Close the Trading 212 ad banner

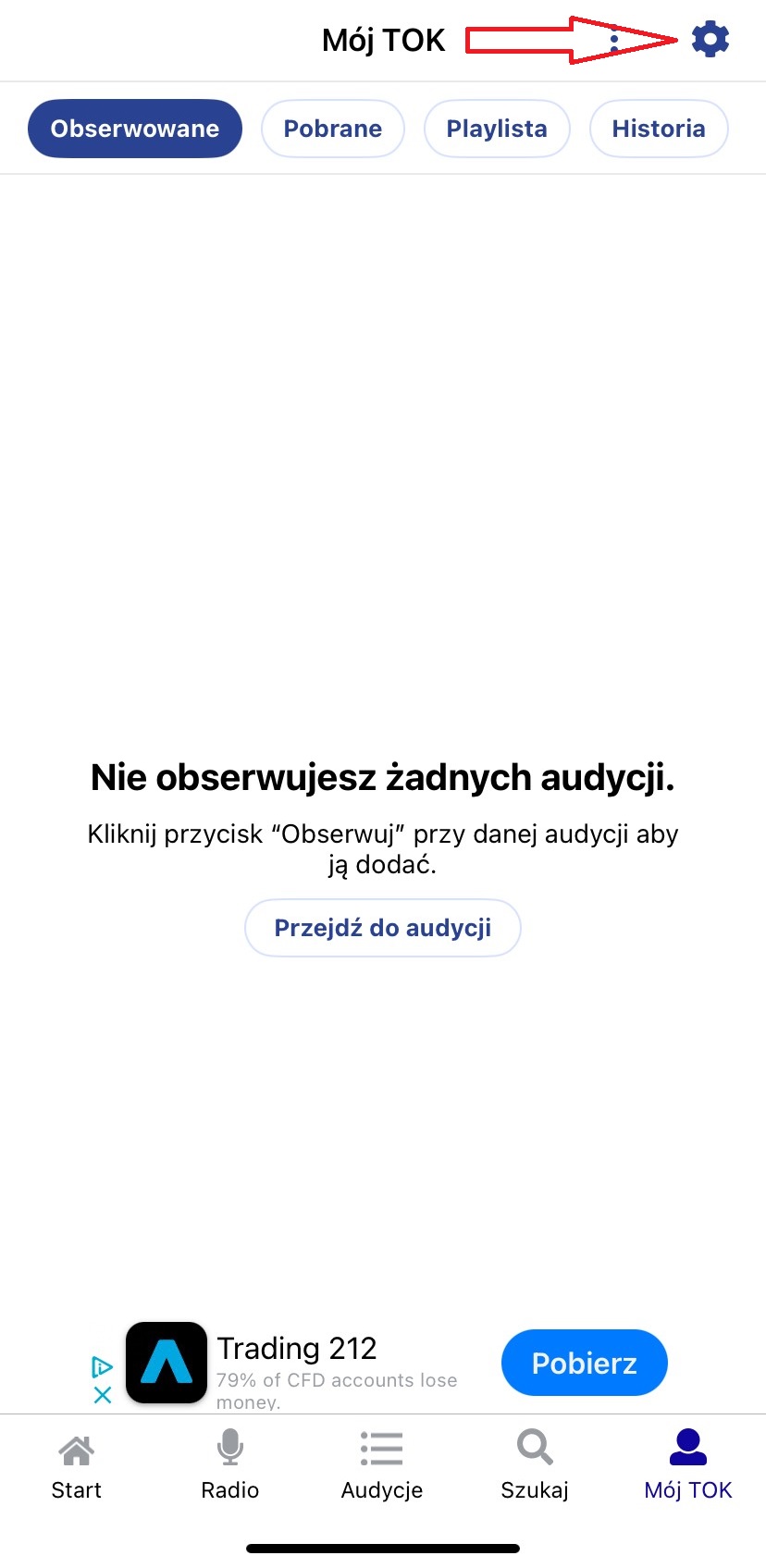(x=103, y=1394)
